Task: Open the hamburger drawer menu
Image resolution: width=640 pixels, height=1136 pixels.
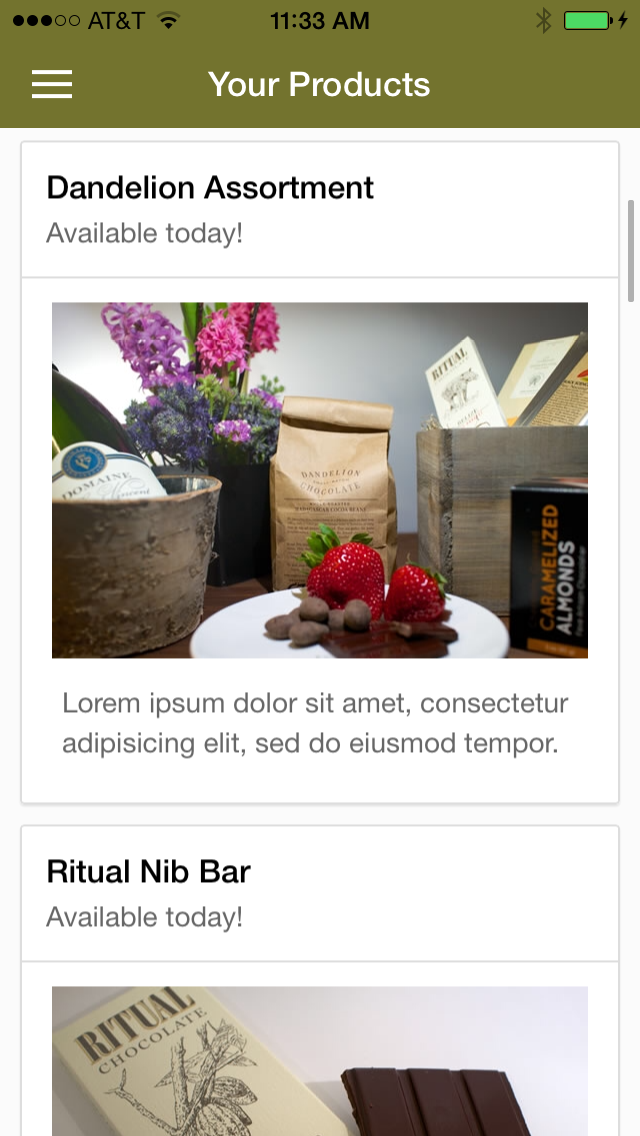Action: coord(52,84)
